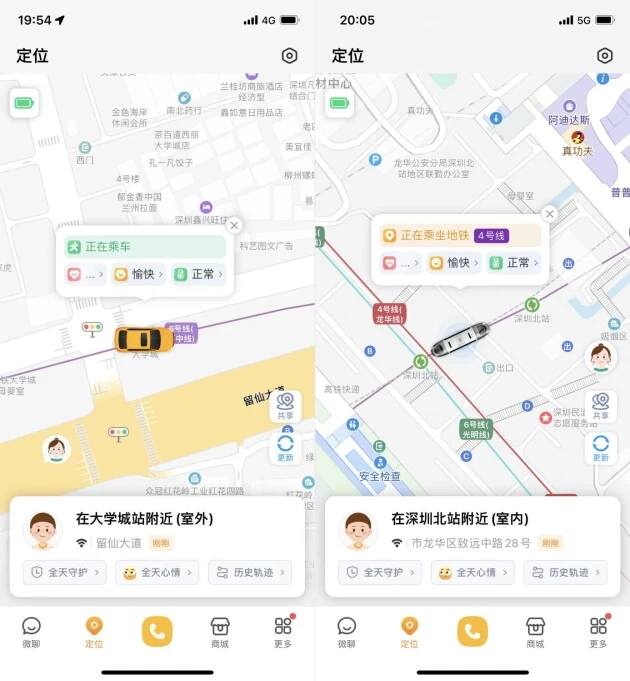Open settings gear on the 大学城站 location screen
This screenshot has height=681, width=630.
click(290, 56)
